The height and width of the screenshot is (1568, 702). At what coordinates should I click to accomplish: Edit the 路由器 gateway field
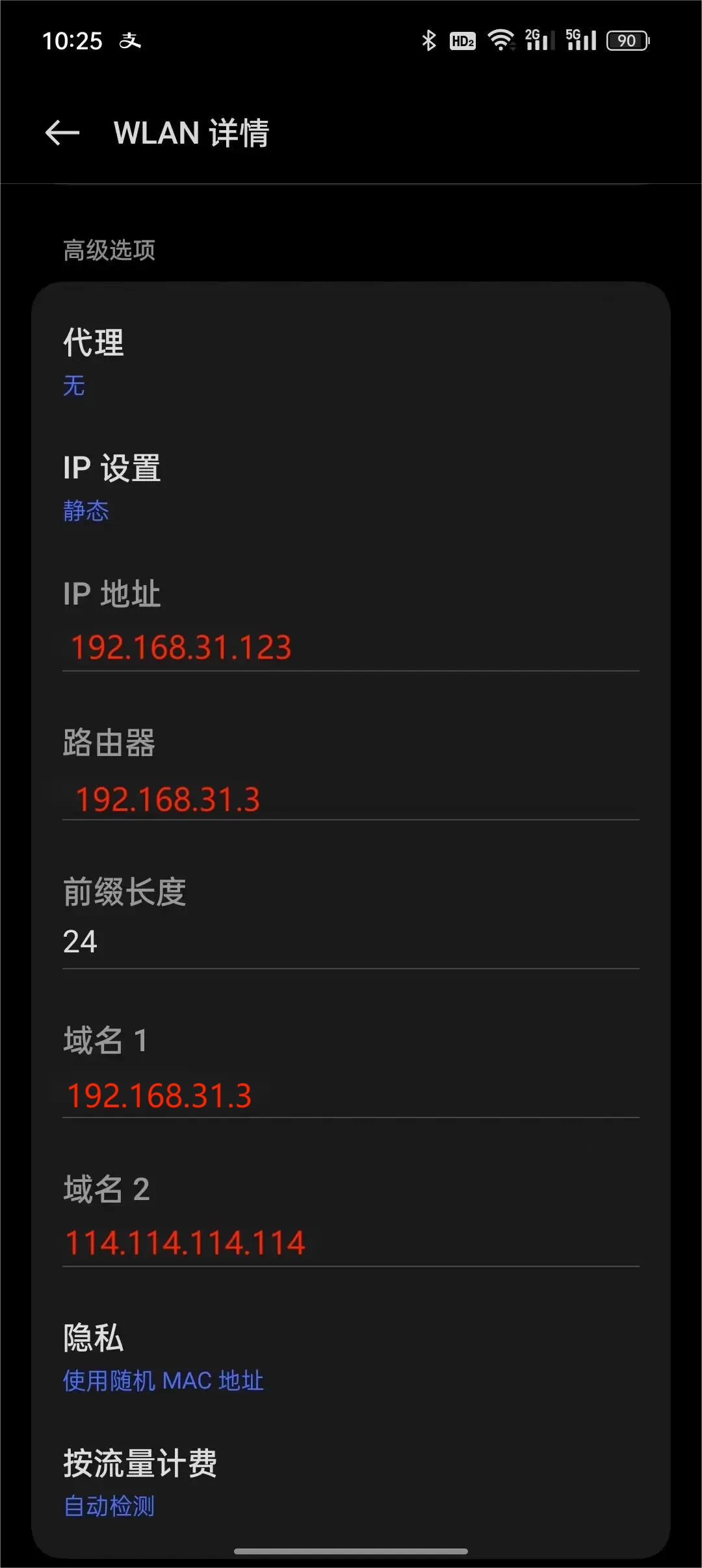351,799
